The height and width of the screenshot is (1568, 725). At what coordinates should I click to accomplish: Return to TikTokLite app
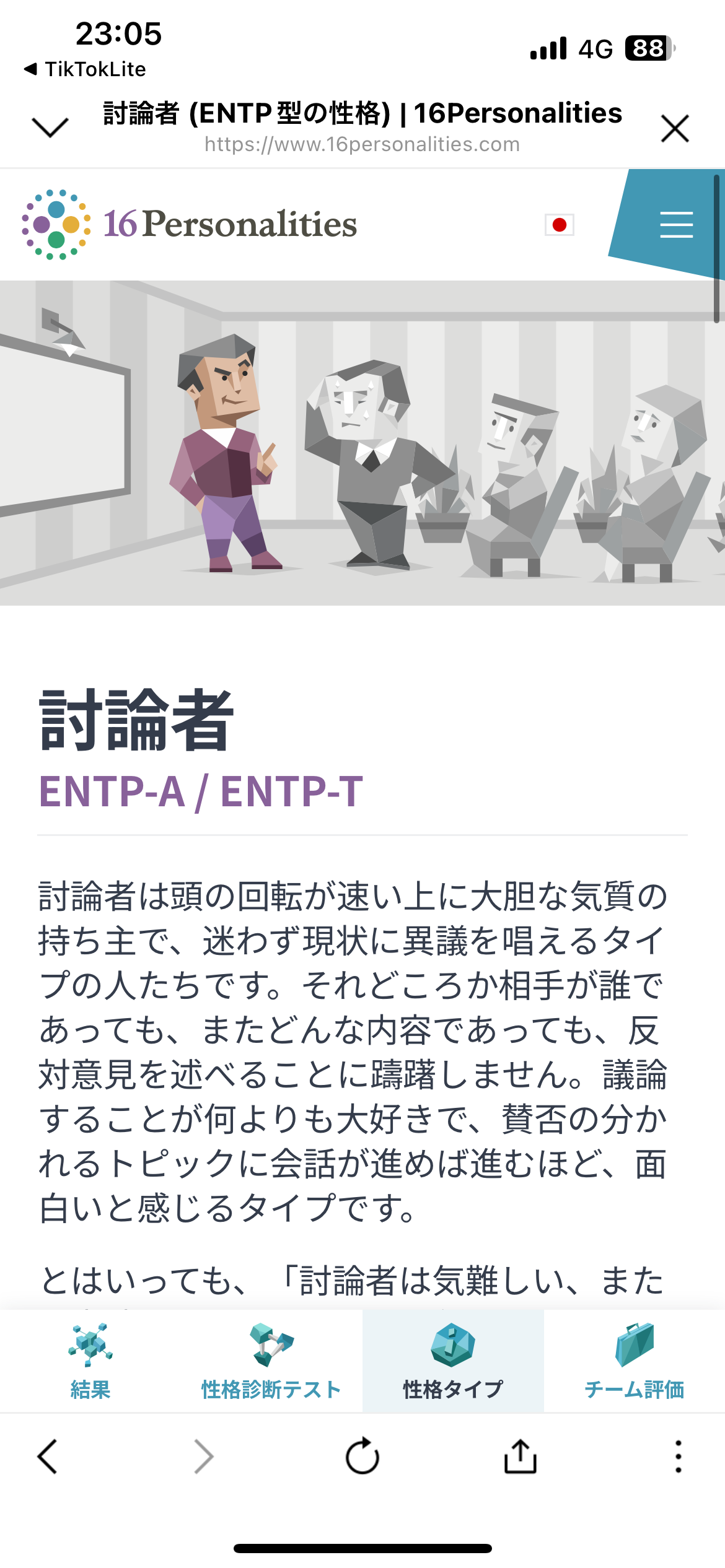(x=86, y=69)
